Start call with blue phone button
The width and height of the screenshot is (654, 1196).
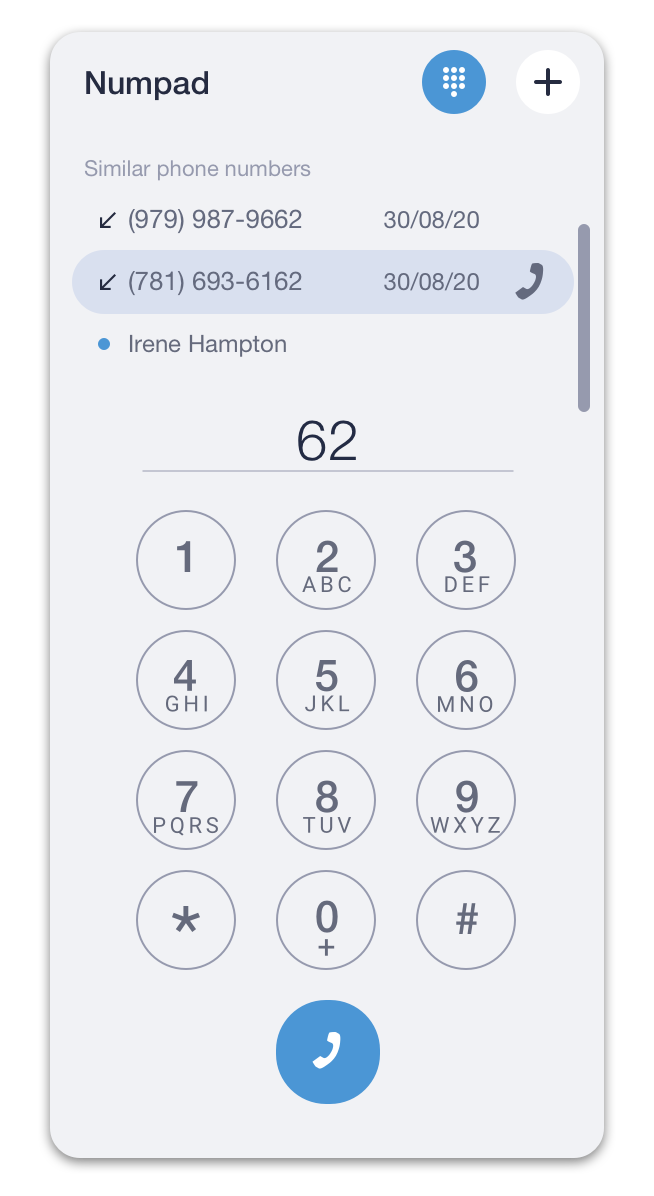click(x=327, y=1052)
